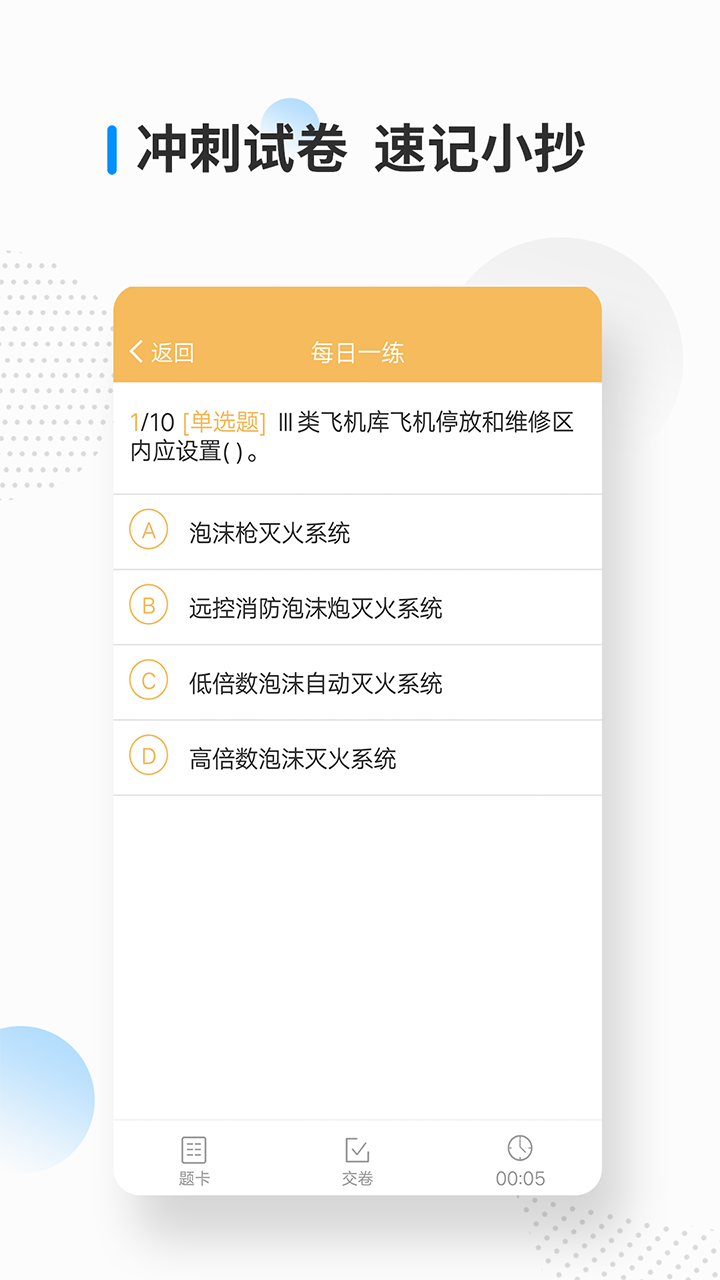Image resolution: width=720 pixels, height=1280 pixels.
Task: Tap the 交卷 submit checkmark icon
Action: 355,1147
